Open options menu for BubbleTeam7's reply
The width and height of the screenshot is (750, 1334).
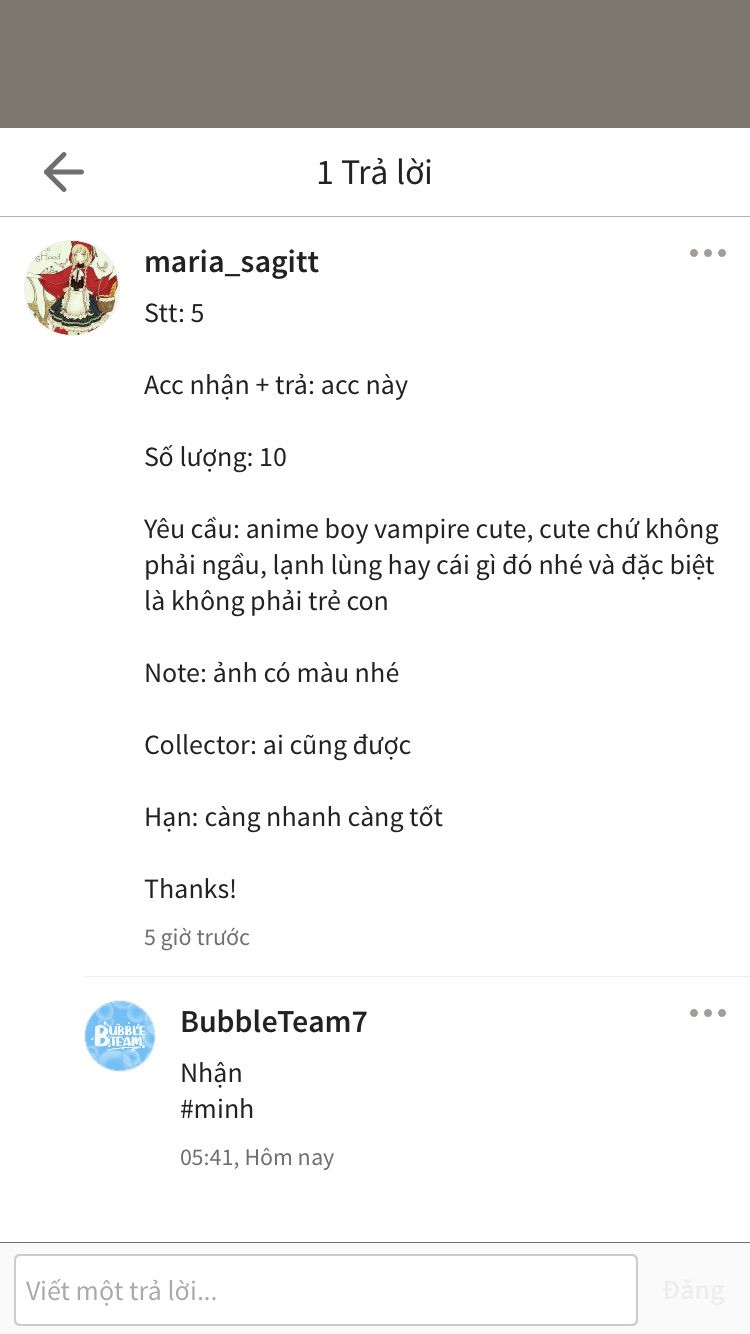[707, 1013]
